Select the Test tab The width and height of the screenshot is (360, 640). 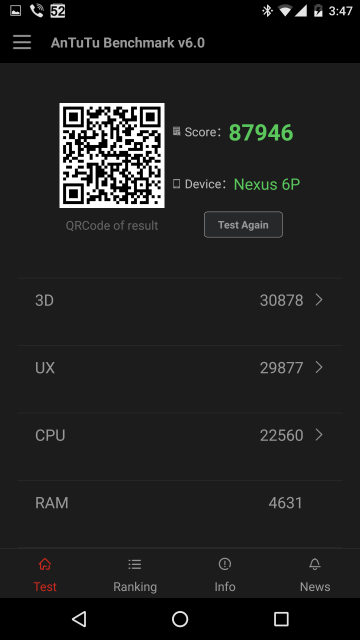coord(45,575)
